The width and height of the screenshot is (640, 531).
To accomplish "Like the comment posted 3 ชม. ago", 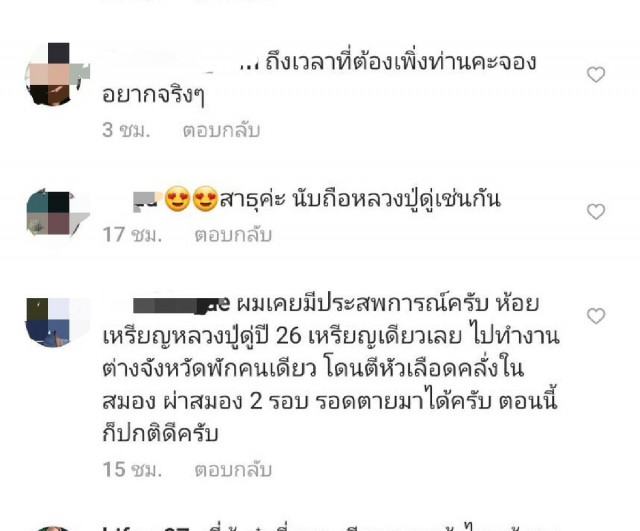I will click(x=595, y=75).
